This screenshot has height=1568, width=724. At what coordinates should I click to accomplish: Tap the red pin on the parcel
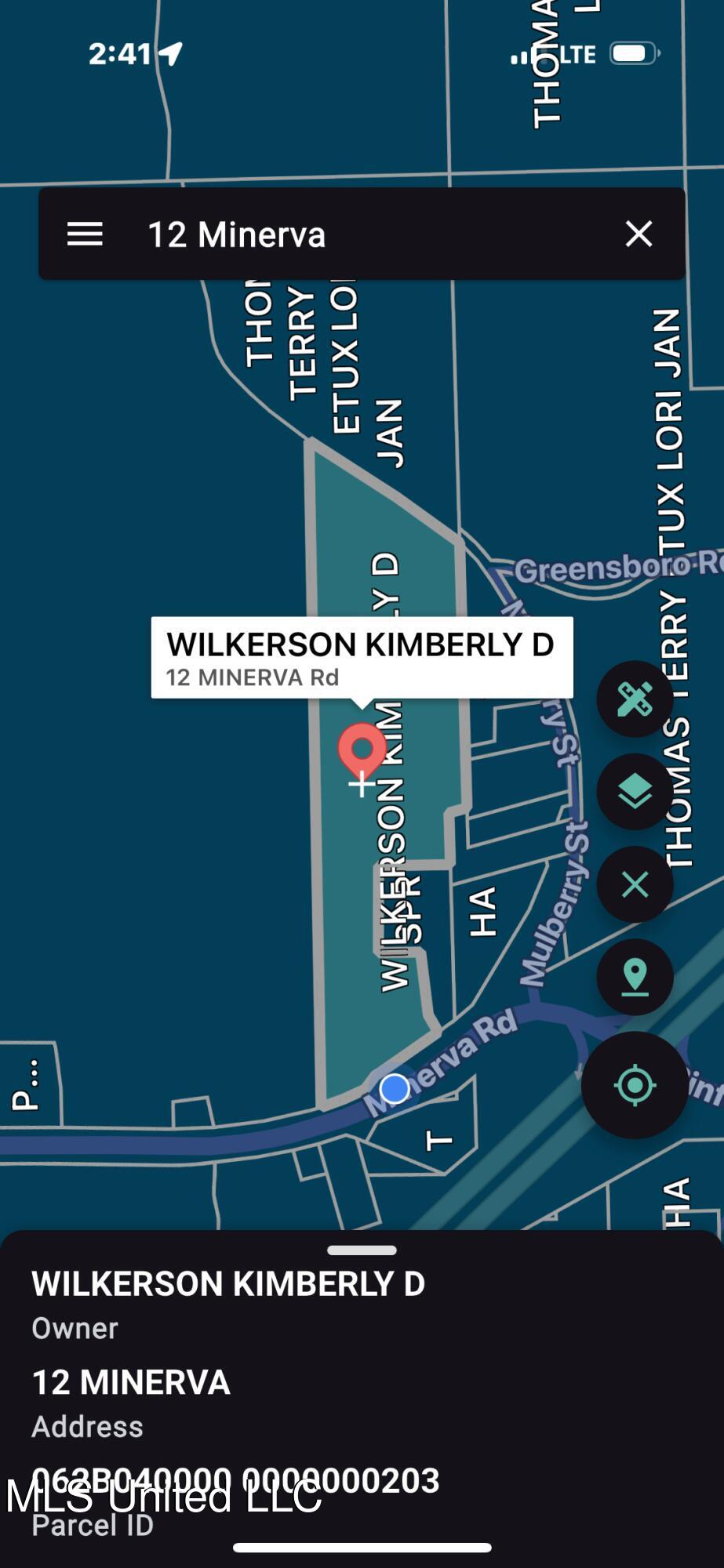click(362, 749)
